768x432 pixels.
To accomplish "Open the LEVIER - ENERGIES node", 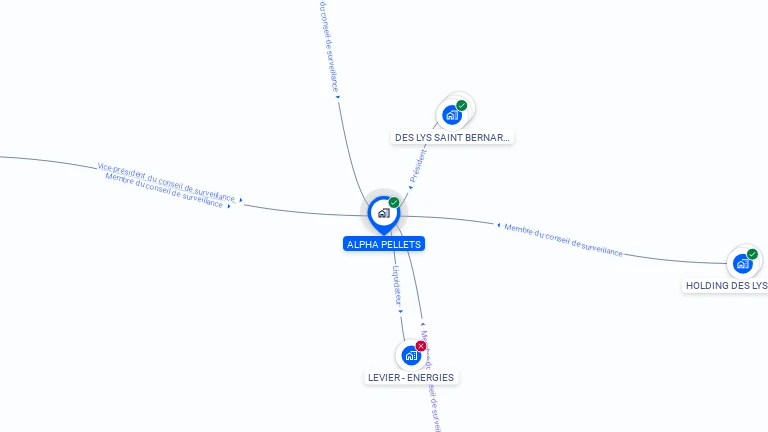I will pos(410,355).
